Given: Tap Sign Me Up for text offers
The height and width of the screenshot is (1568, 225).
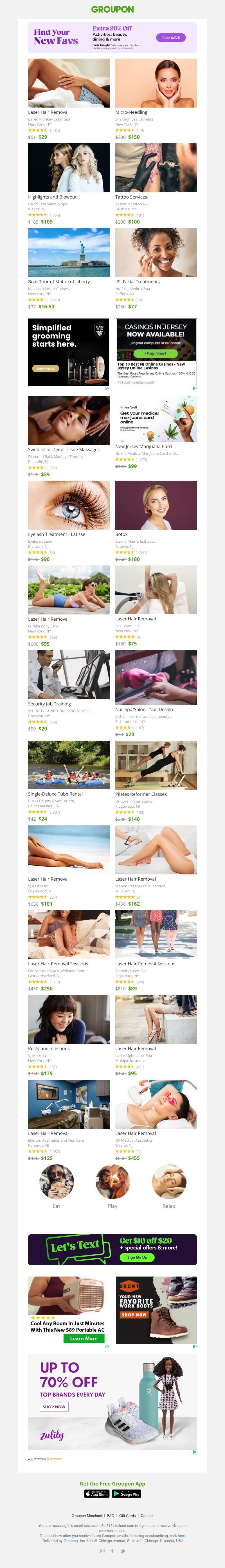Looking at the screenshot, I should [137, 1257].
